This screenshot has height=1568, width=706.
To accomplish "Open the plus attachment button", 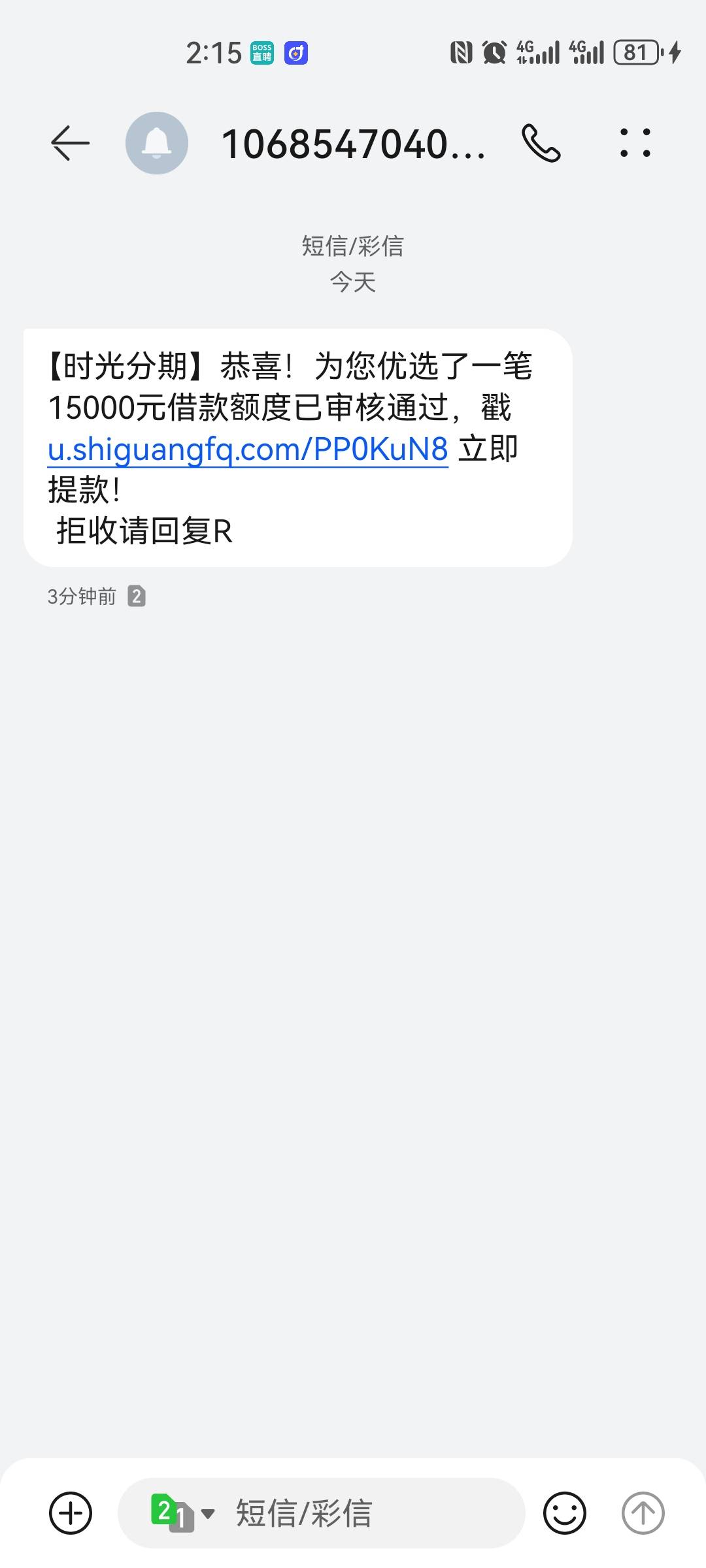I will (x=71, y=1513).
